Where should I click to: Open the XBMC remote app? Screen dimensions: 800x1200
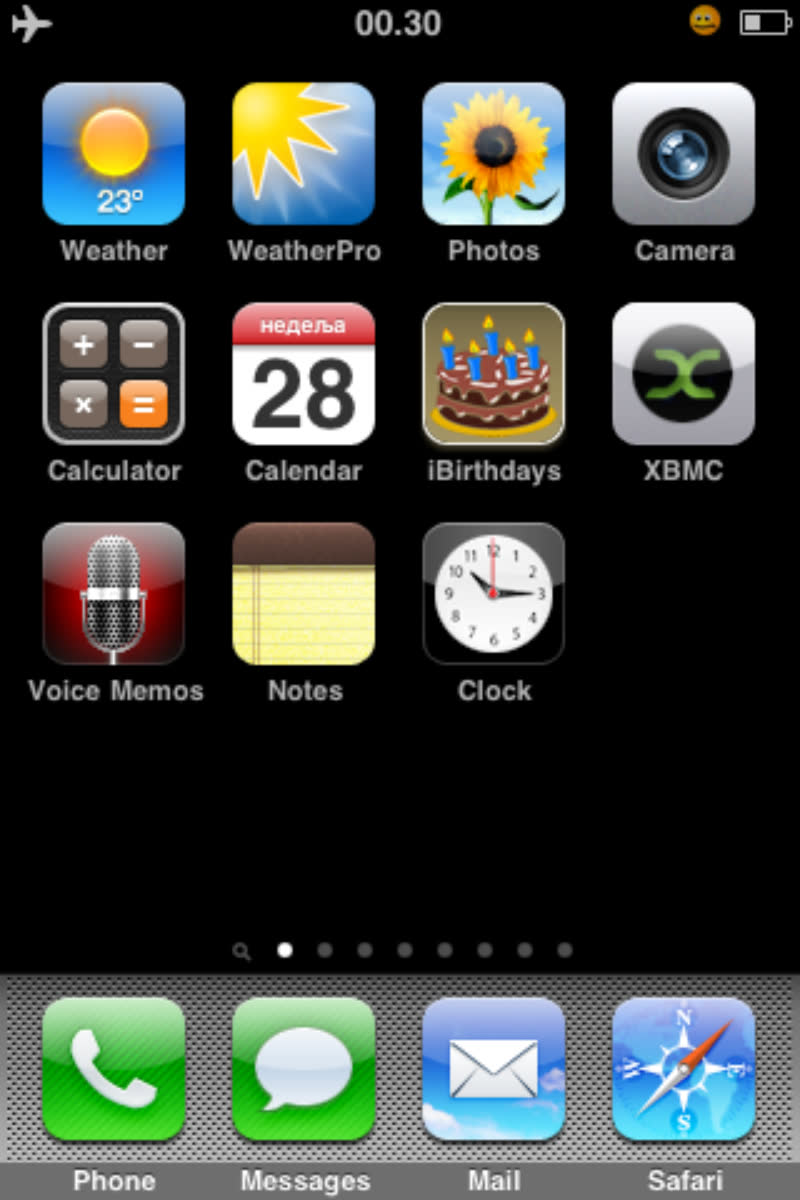pyautogui.click(x=684, y=374)
